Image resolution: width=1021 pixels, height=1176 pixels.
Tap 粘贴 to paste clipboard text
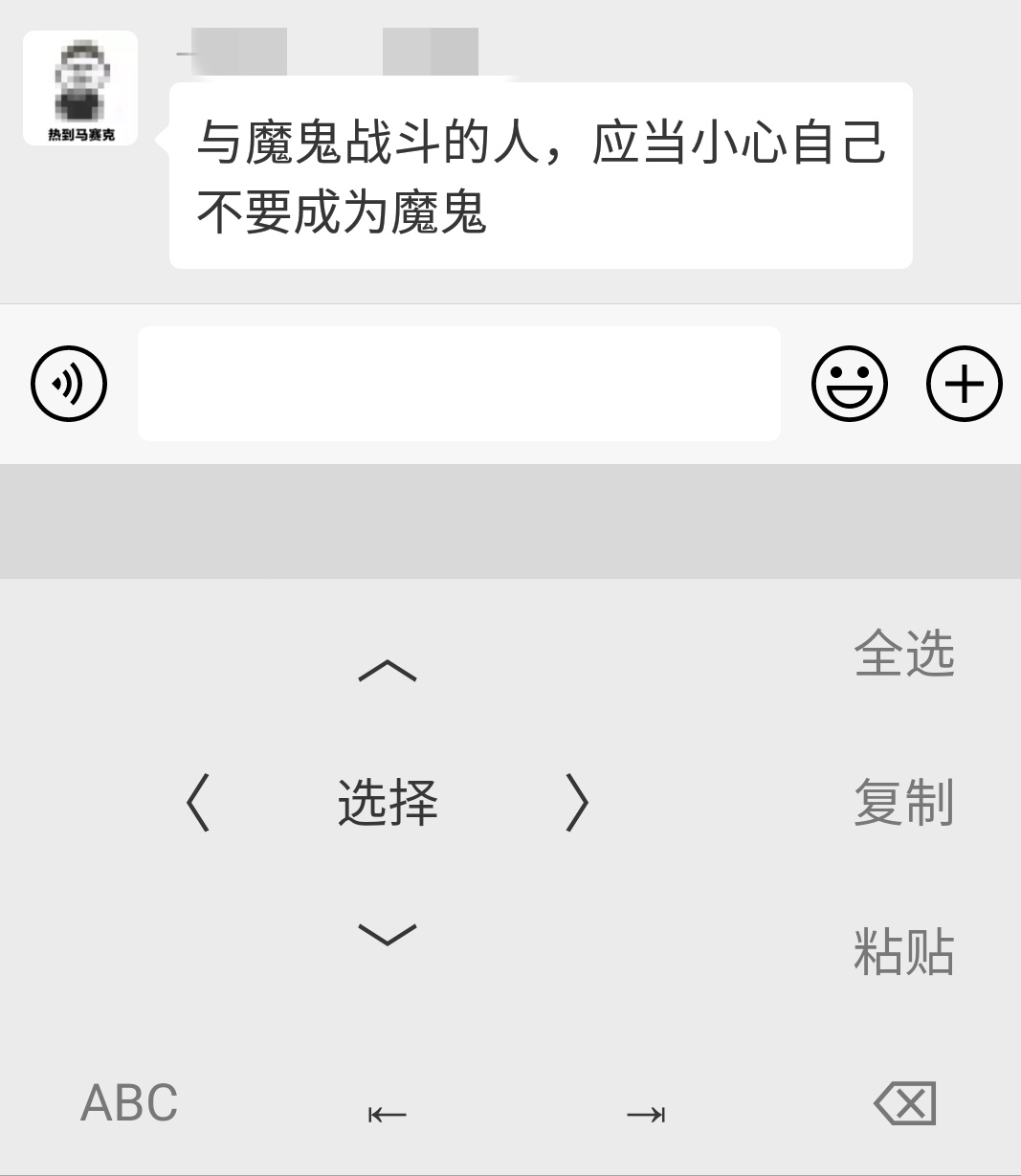(x=903, y=951)
